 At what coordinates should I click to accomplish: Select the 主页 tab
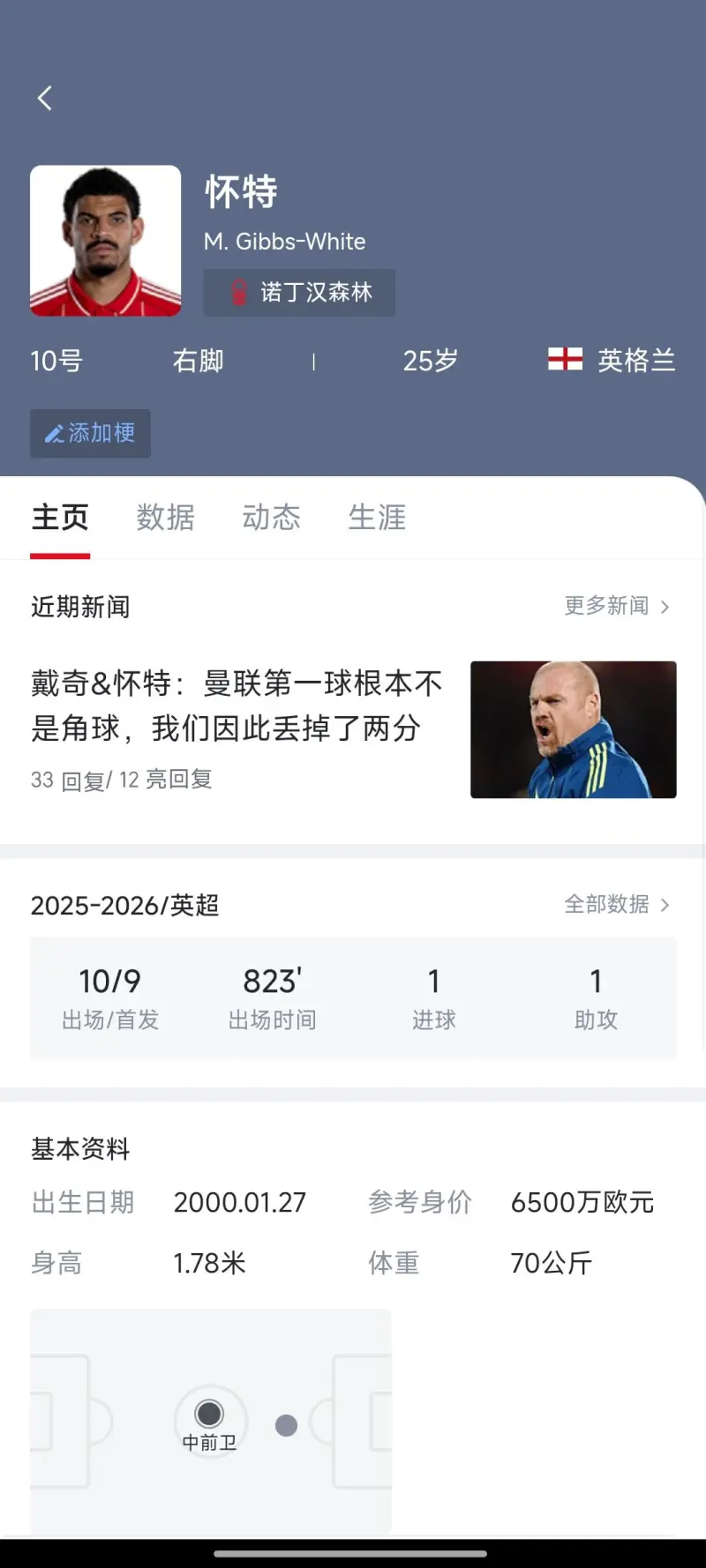(60, 518)
